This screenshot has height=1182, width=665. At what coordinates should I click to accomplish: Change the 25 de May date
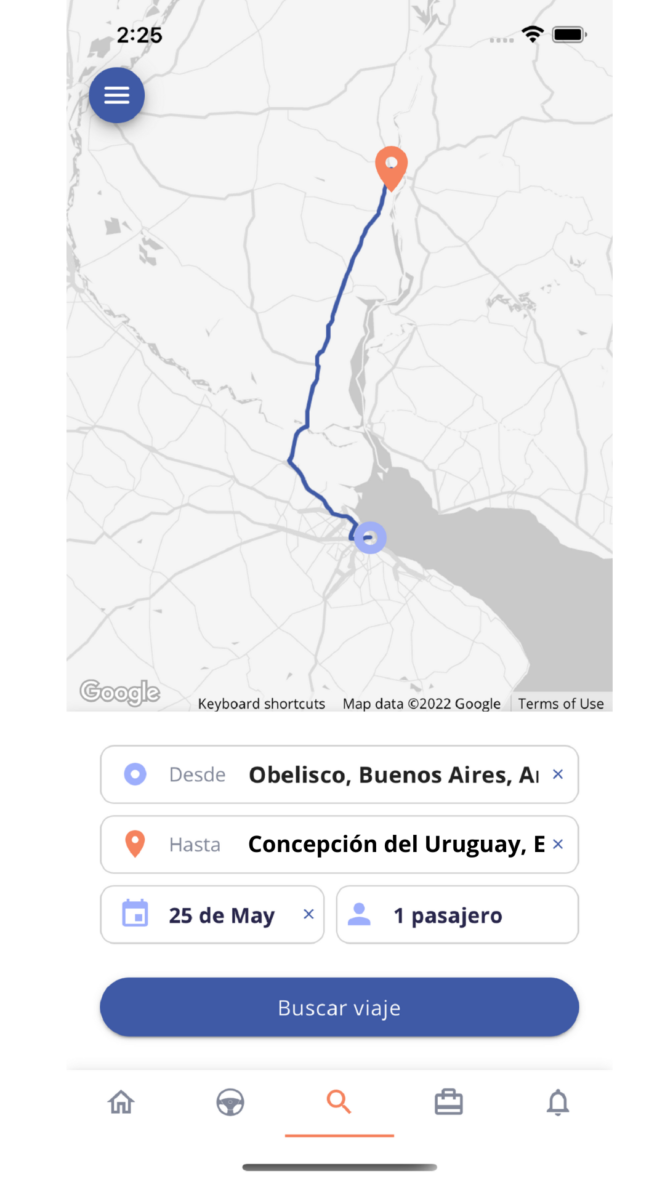[x=212, y=914]
